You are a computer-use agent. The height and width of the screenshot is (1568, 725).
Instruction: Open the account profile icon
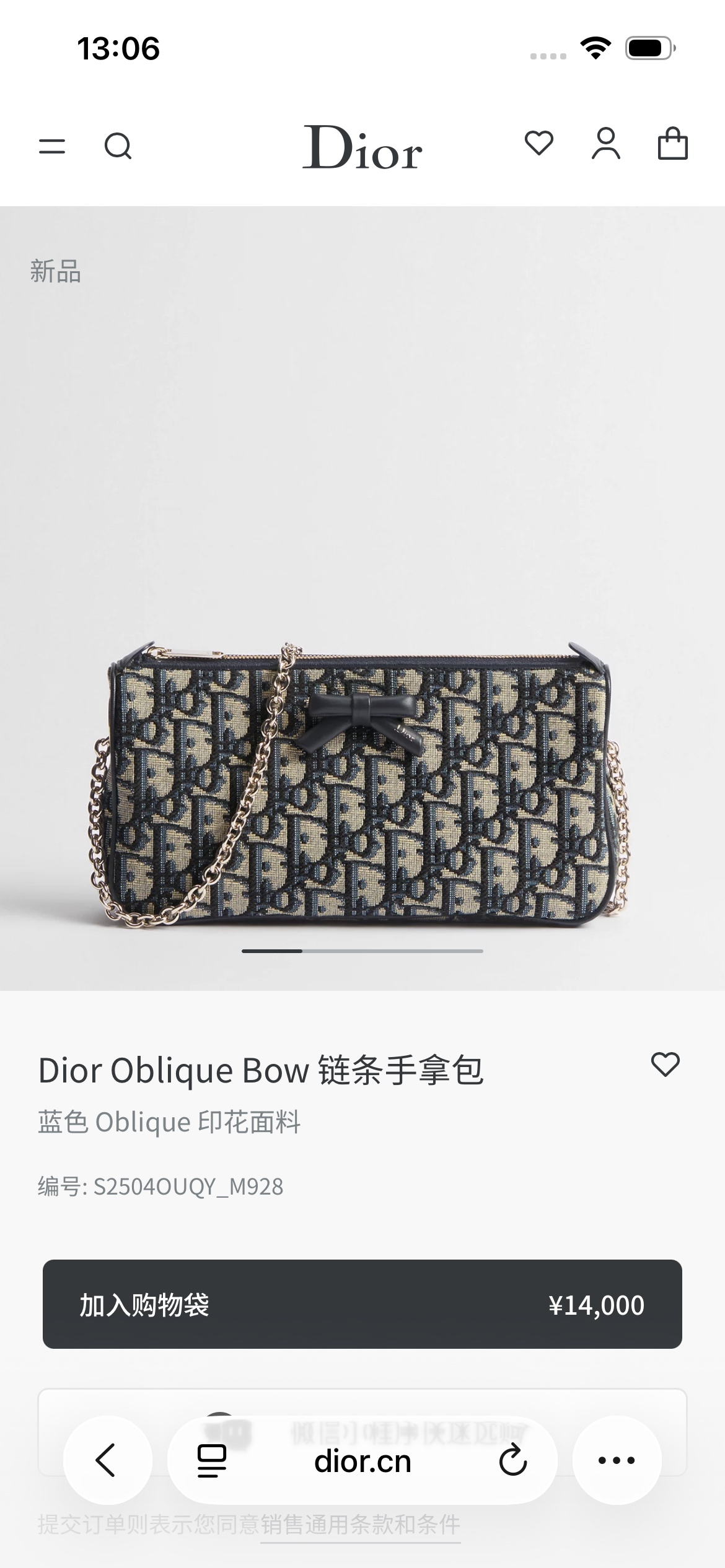[606, 144]
